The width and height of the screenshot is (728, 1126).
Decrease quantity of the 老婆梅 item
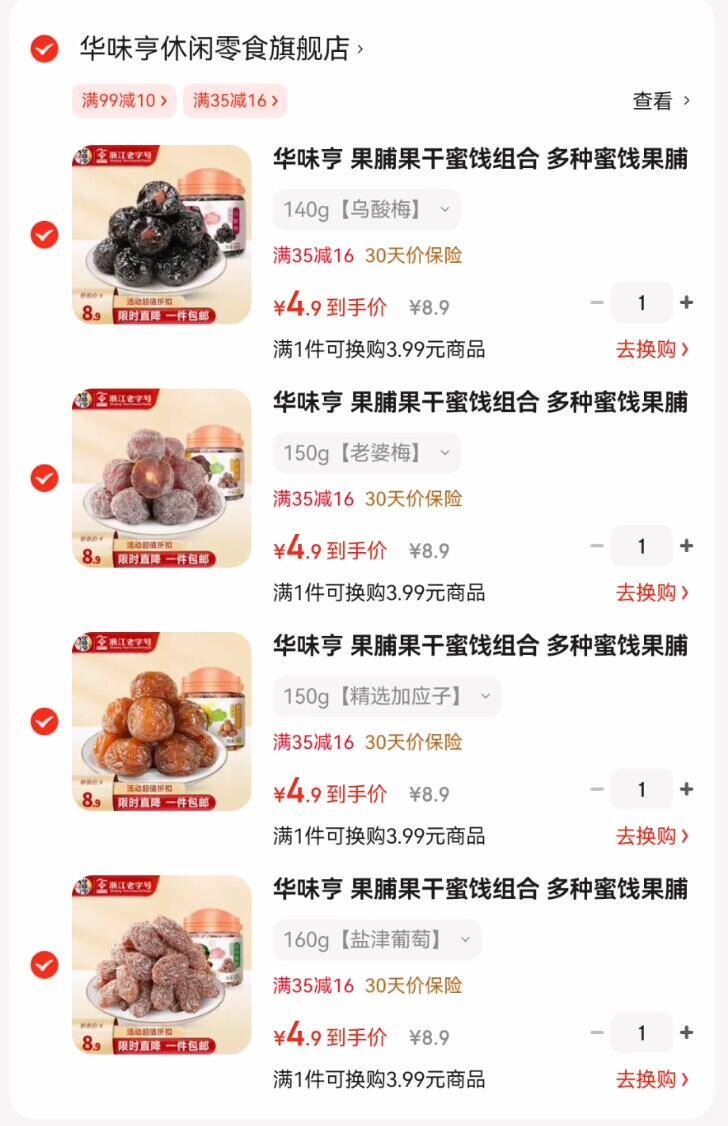(597, 545)
